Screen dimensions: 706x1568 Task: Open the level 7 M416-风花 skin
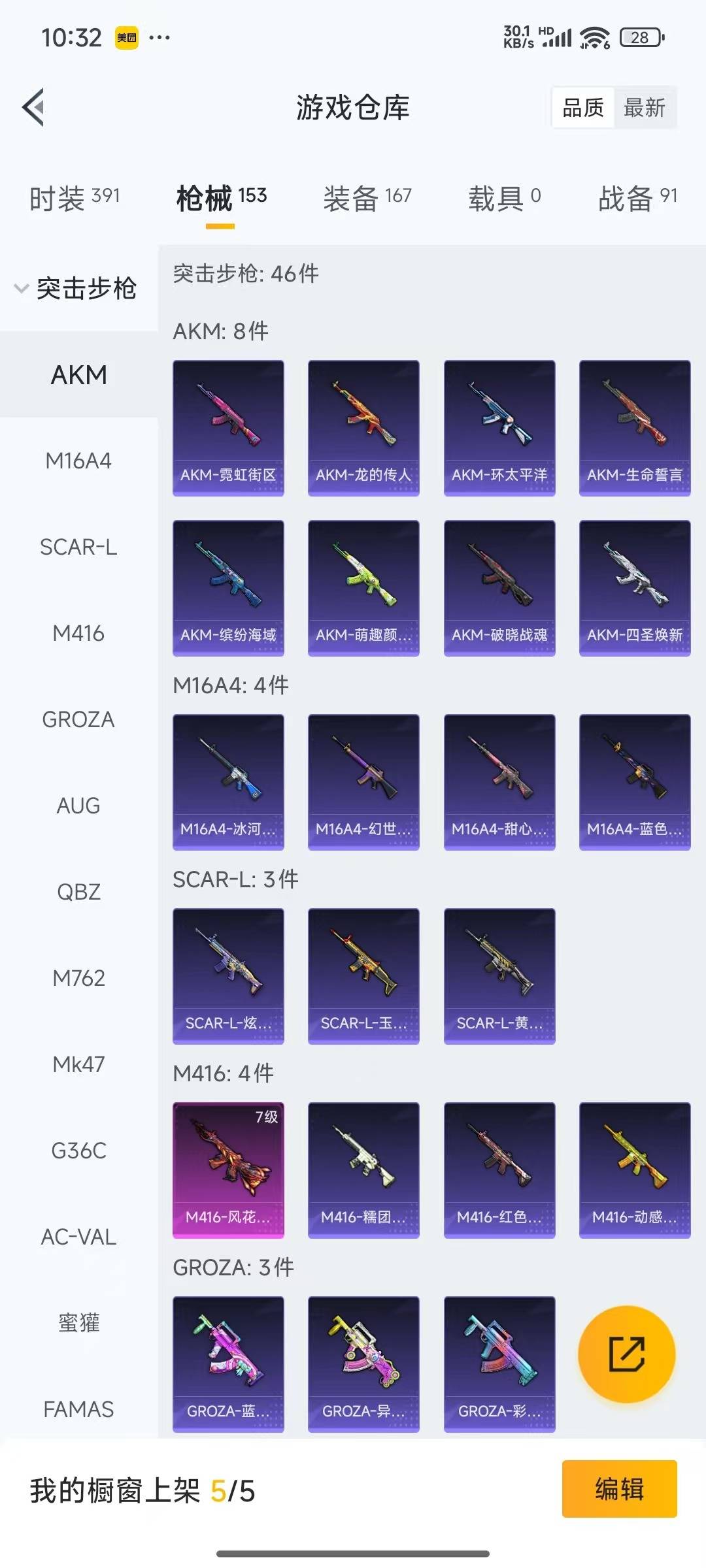pyautogui.click(x=228, y=1170)
